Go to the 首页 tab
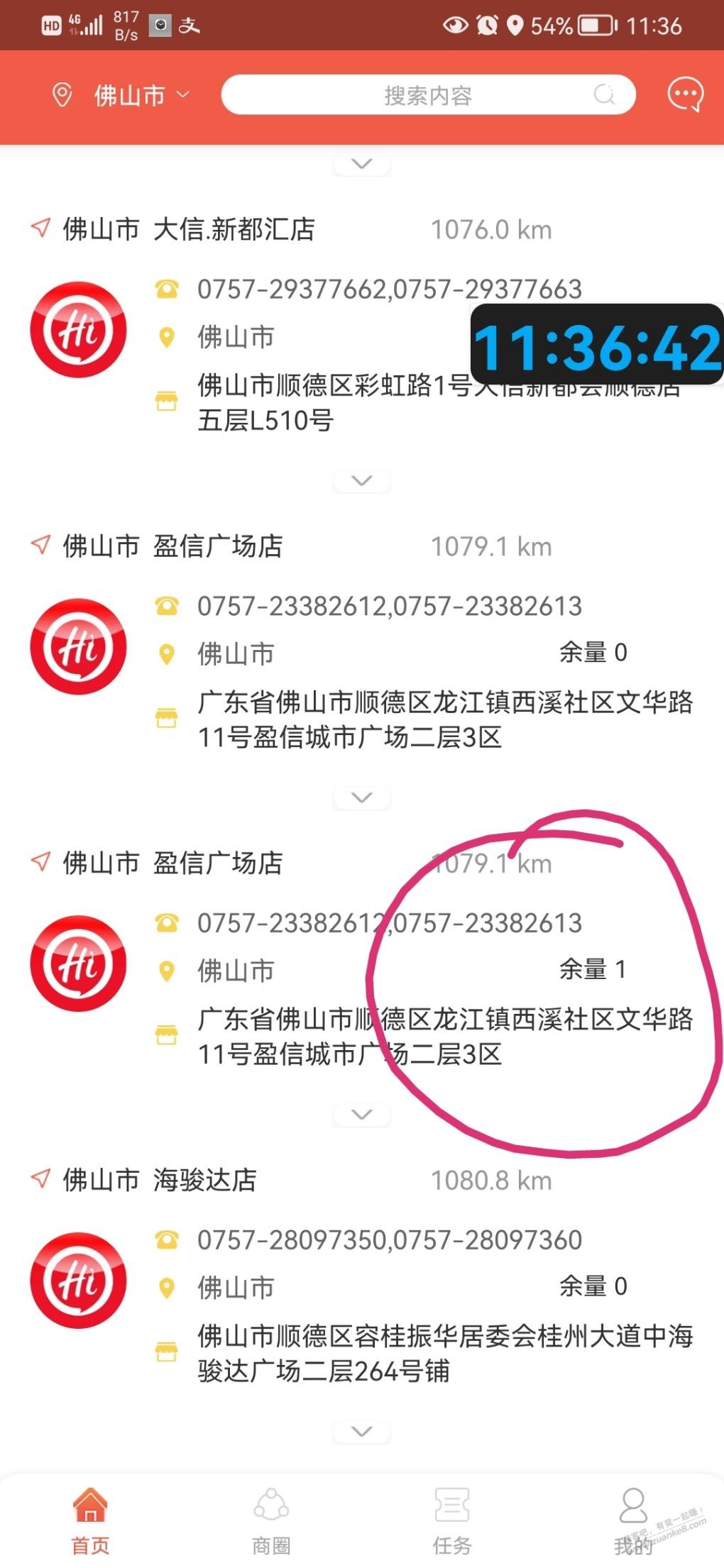 (91, 1520)
